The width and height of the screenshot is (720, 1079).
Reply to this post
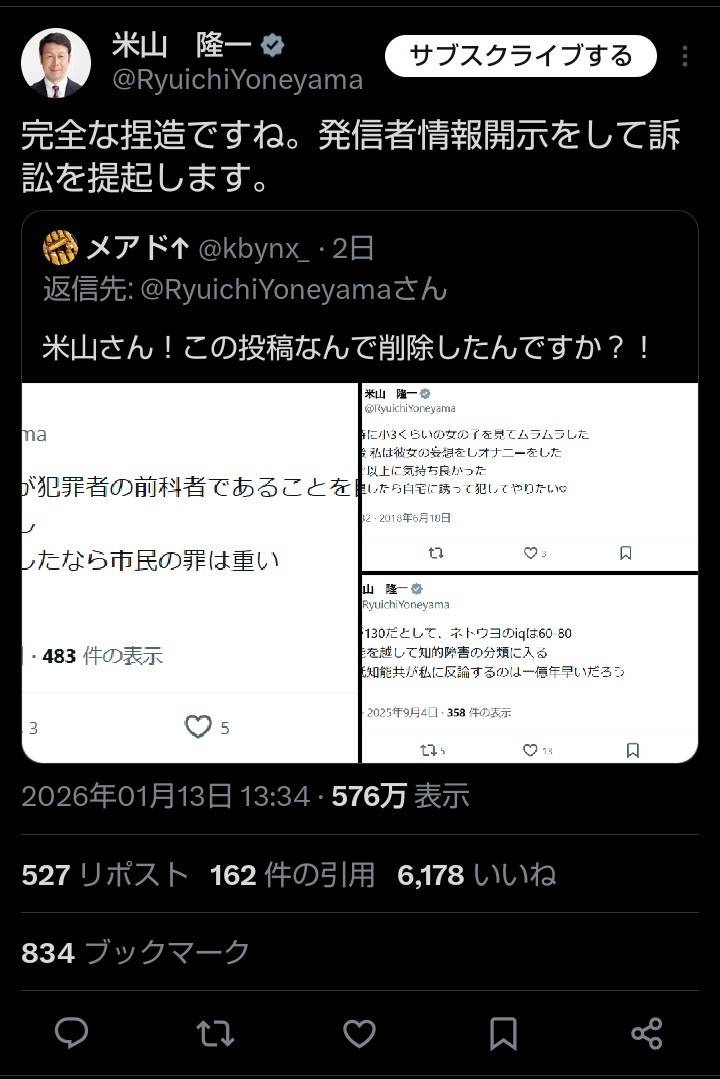[71, 1033]
